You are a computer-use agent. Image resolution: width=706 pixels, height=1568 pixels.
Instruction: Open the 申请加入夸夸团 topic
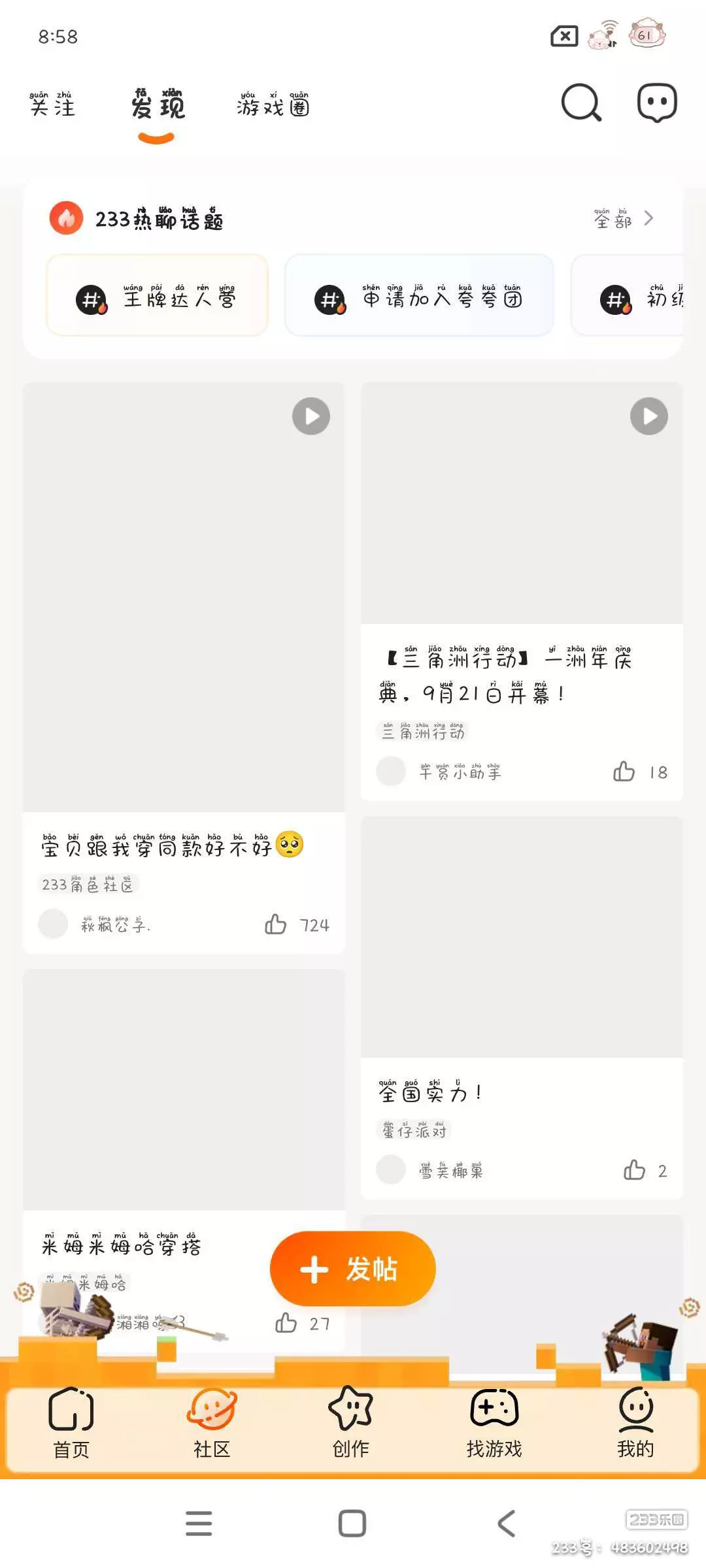pyautogui.click(x=419, y=297)
